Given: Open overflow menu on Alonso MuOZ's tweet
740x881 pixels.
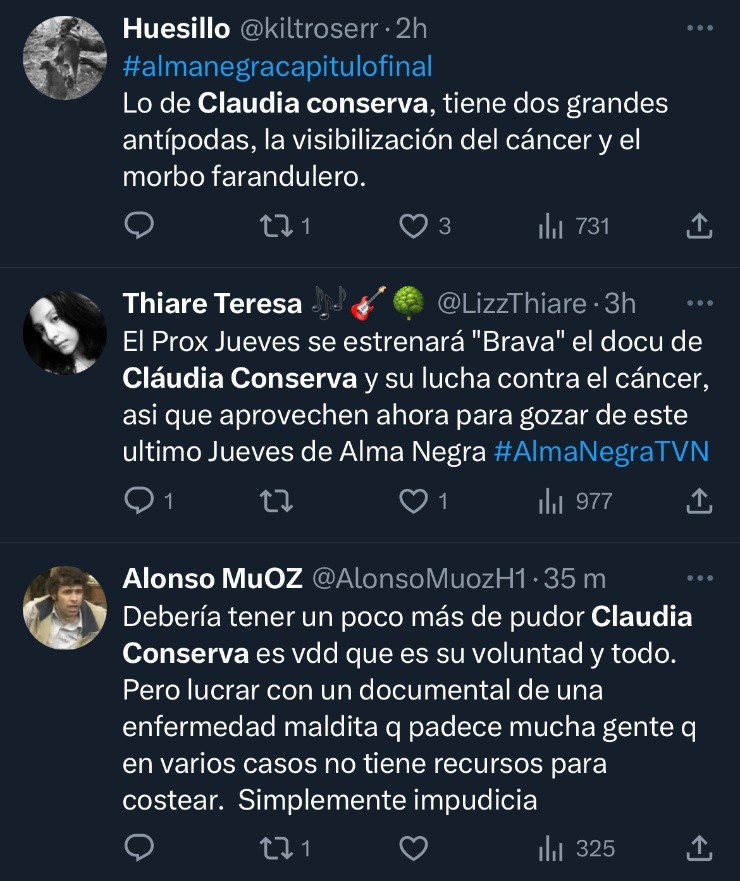Looking at the screenshot, I should point(700,579).
